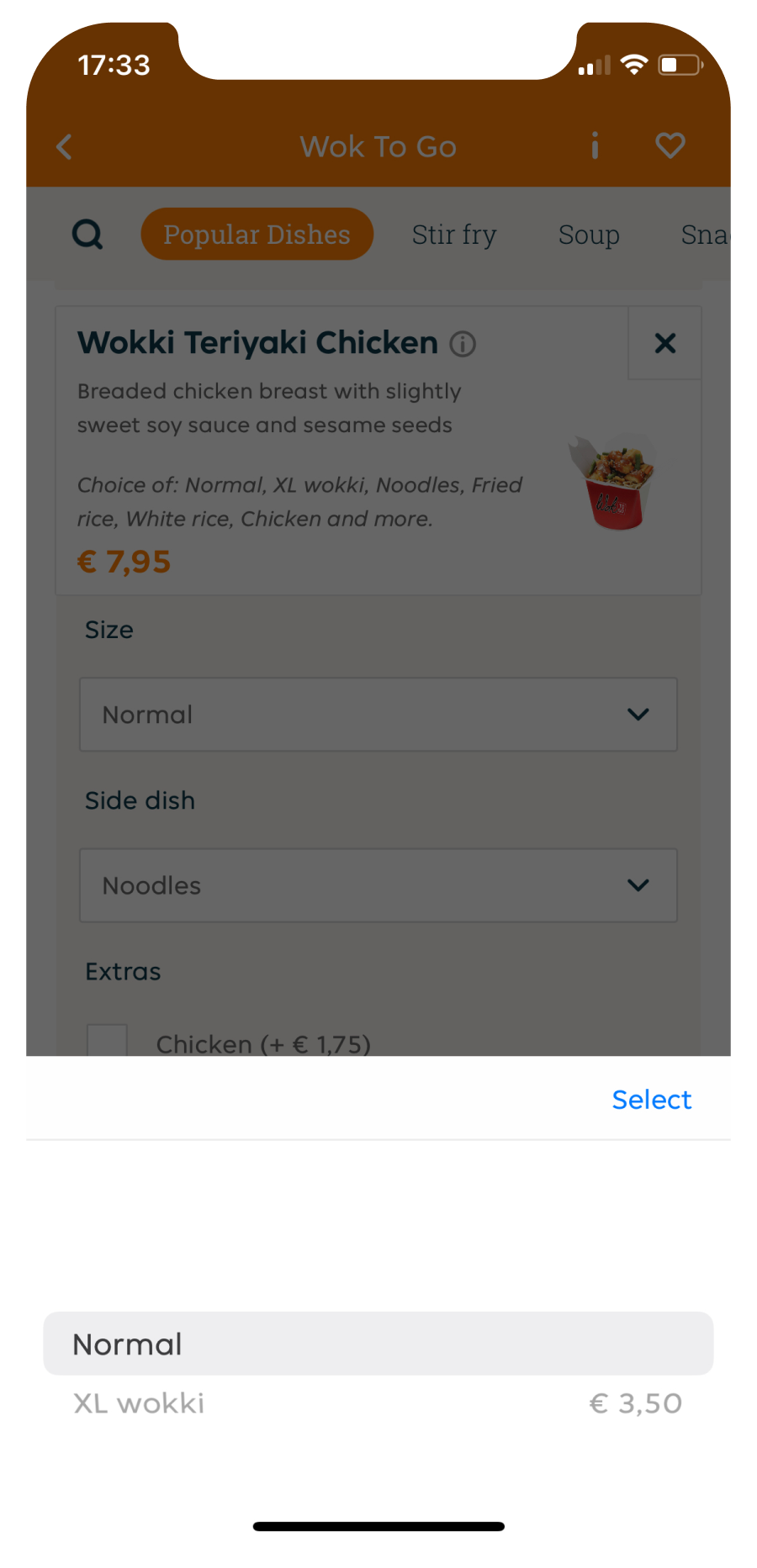Add Wok To Go to favorites
Viewport: 757px width, 1568px height.
[x=670, y=146]
